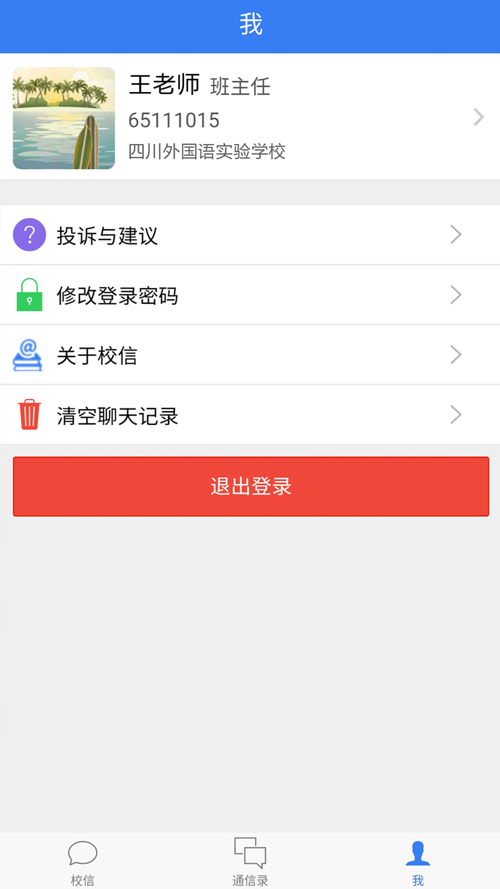This screenshot has width=500, height=889.
Task: Tap the red 退出登录 logout button
Action: [251, 486]
